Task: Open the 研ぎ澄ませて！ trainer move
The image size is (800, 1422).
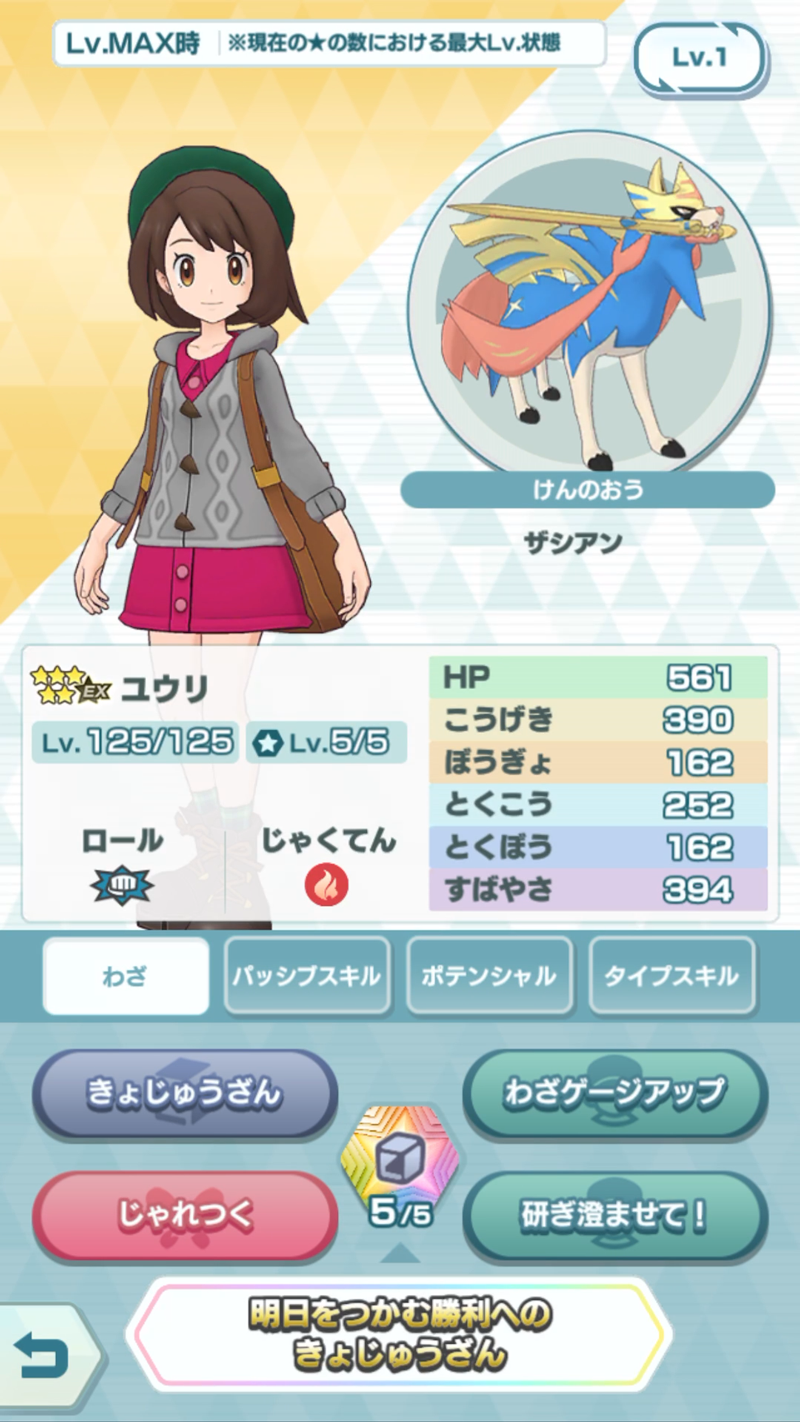Action: coord(614,1216)
